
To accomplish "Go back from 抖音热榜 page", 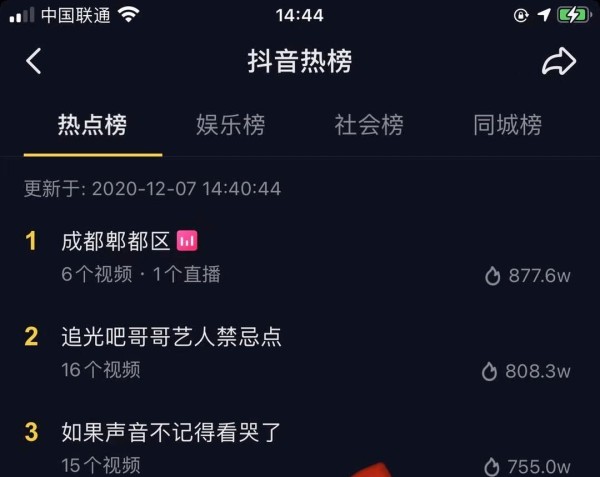I will pyautogui.click(x=34, y=61).
